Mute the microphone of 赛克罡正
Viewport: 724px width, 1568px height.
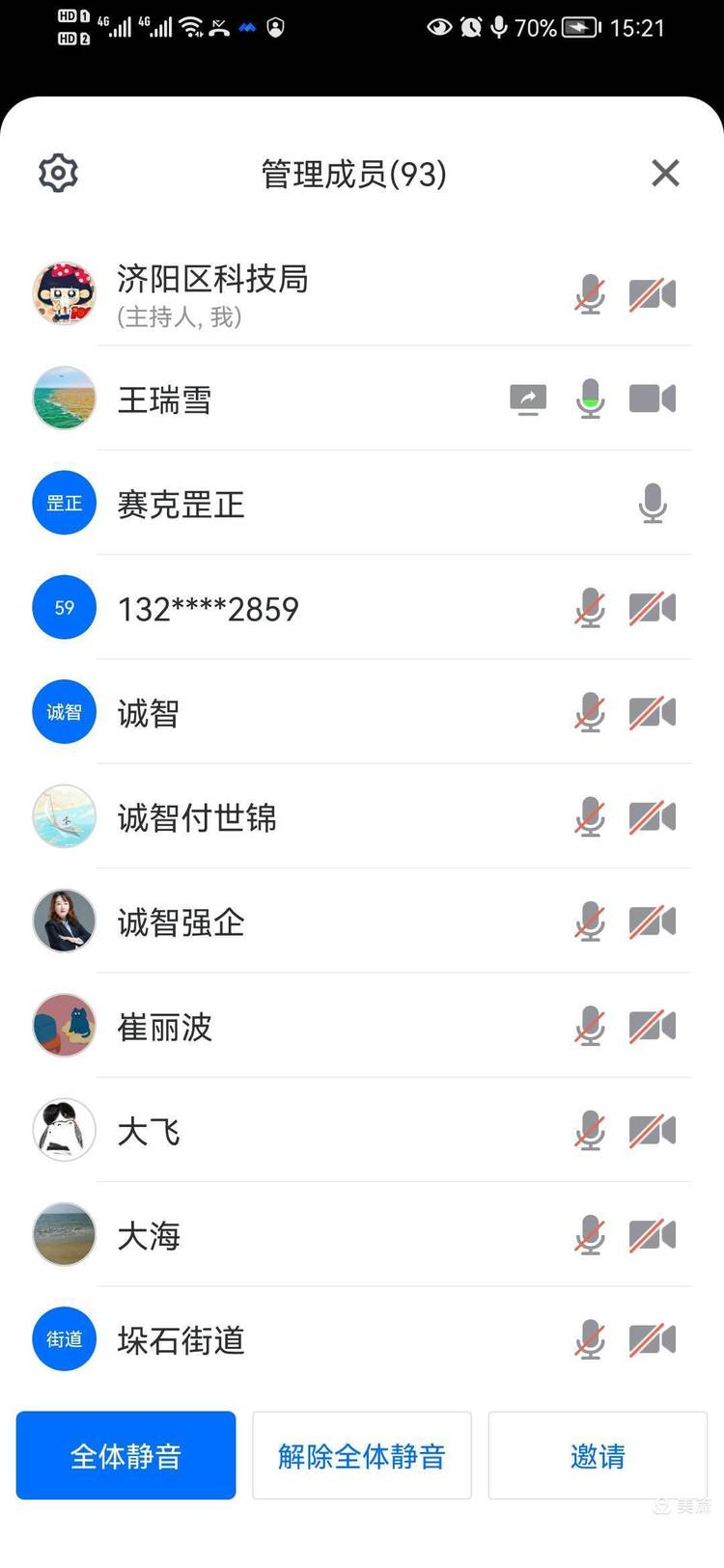pyautogui.click(x=653, y=504)
